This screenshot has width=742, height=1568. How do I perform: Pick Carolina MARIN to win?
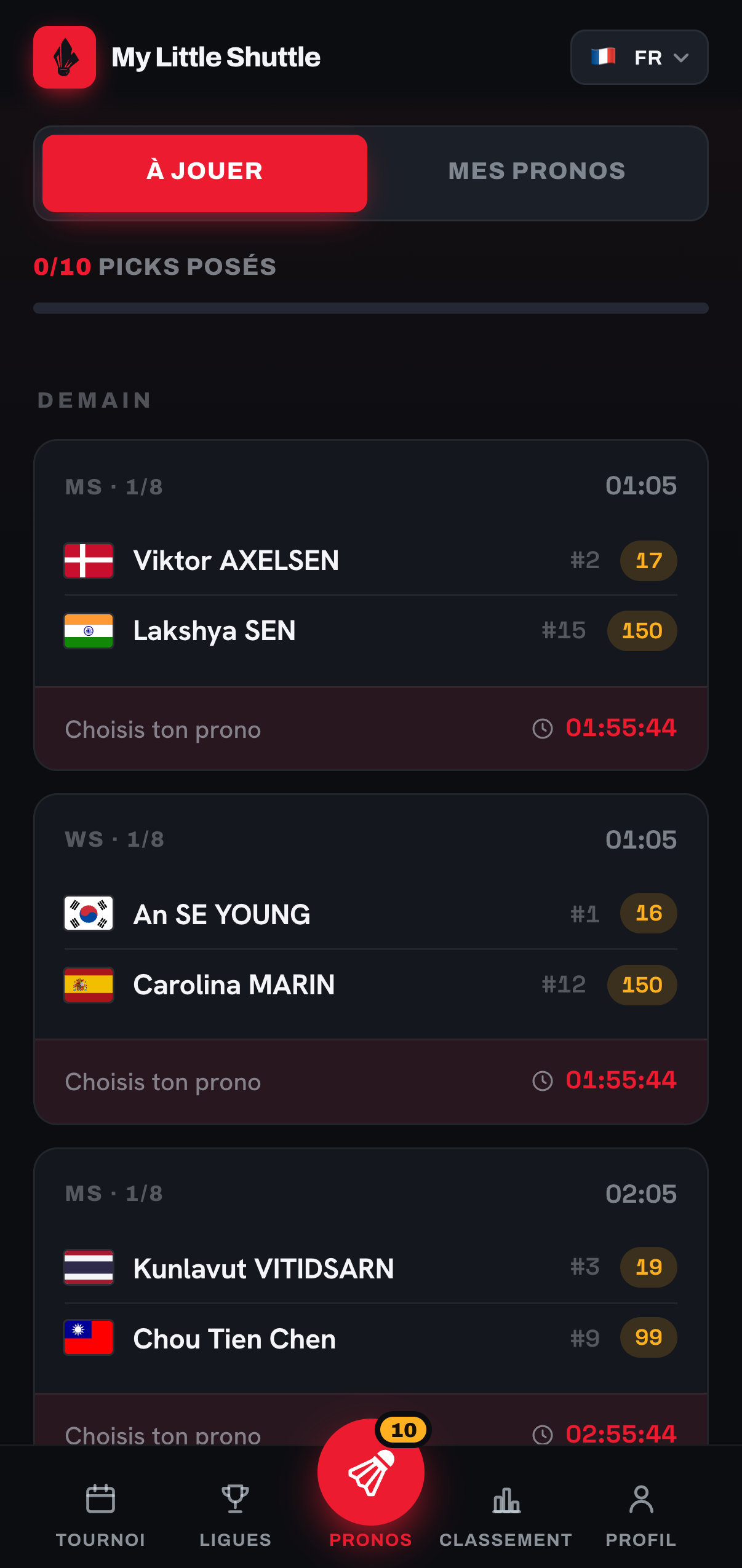(x=370, y=984)
